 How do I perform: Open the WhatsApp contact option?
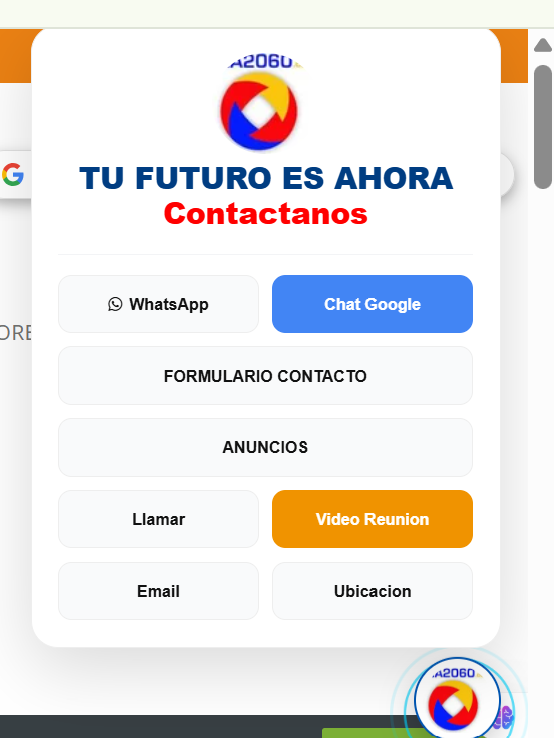click(x=158, y=304)
